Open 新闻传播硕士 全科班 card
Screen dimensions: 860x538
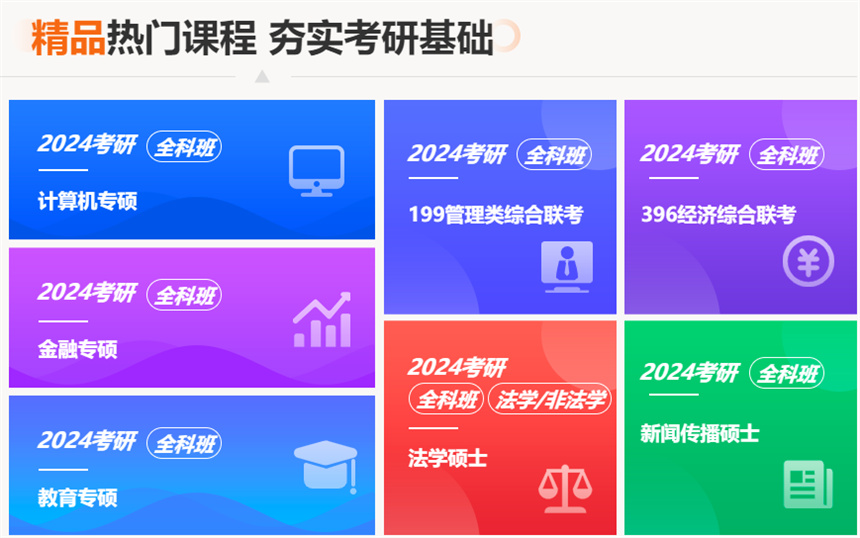pos(740,428)
